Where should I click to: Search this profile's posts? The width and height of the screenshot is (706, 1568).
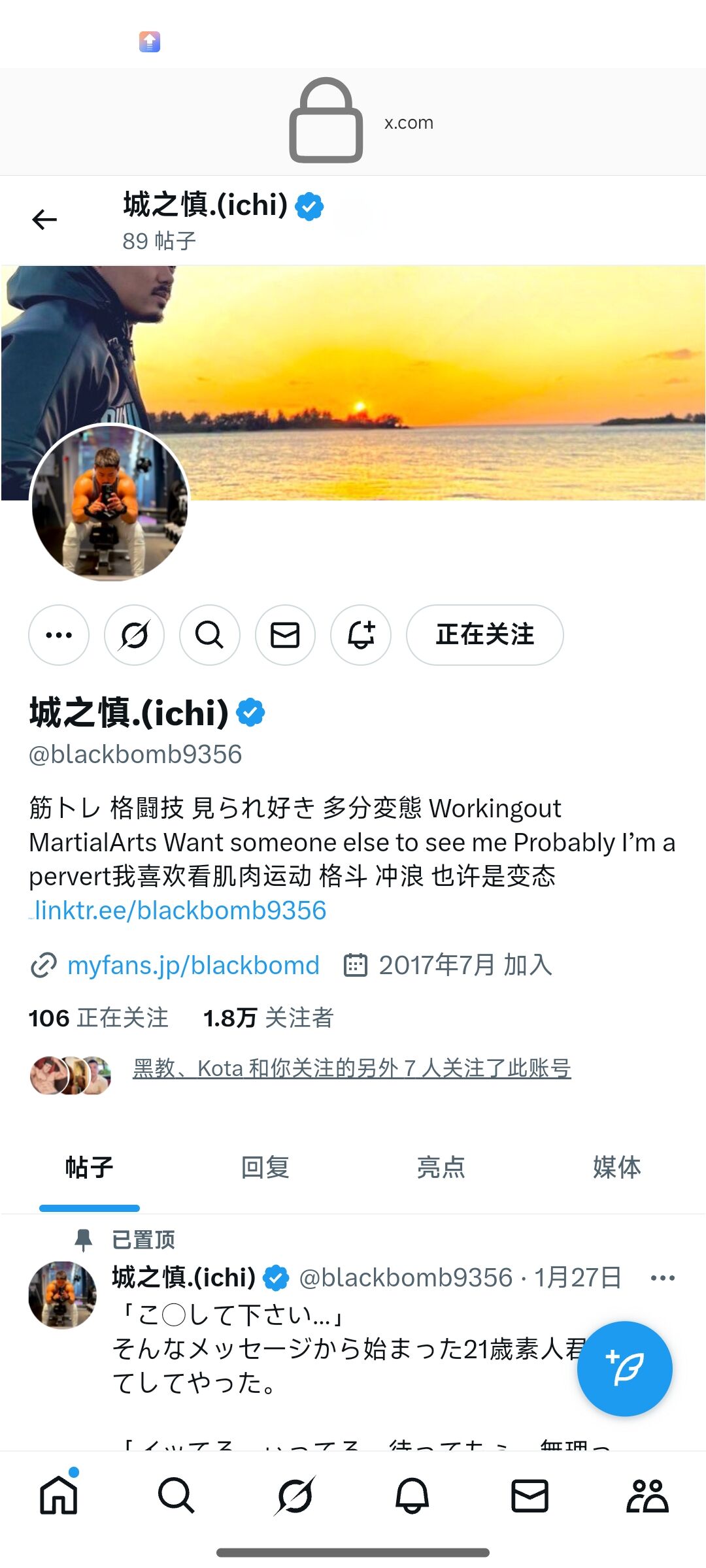coord(210,635)
